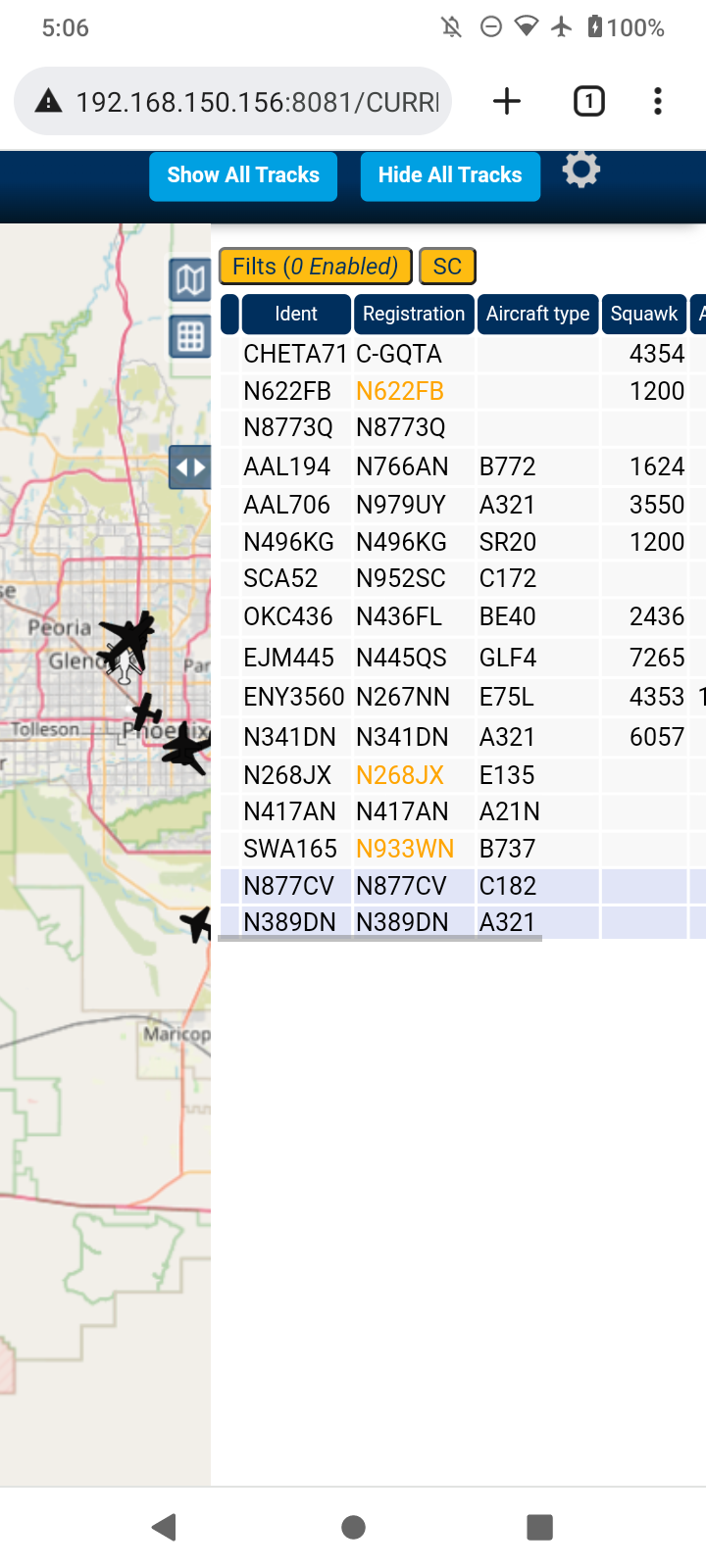Hide all aircraft tracks
This screenshot has width=706, height=1568.
450,175
